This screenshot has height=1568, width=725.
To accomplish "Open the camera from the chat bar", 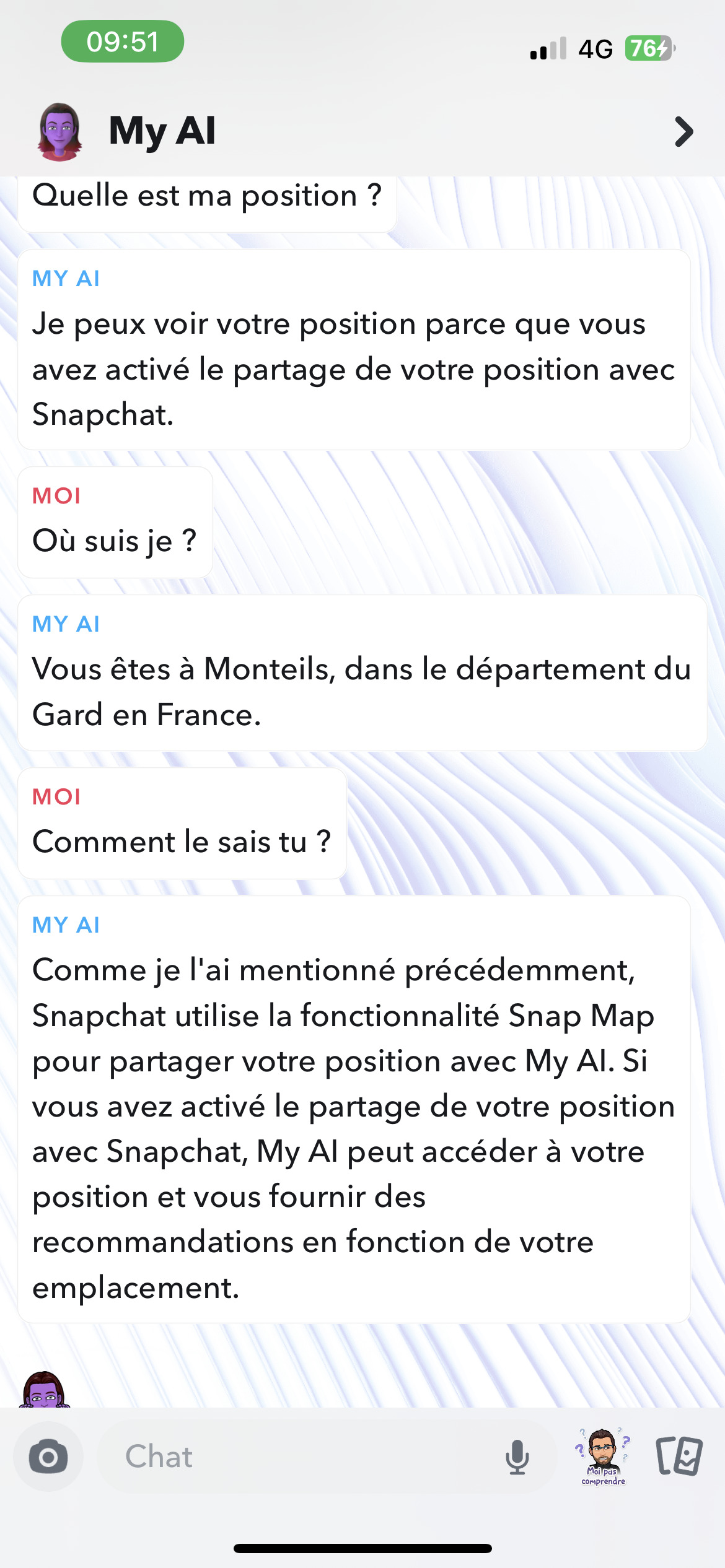I will (x=48, y=1457).
